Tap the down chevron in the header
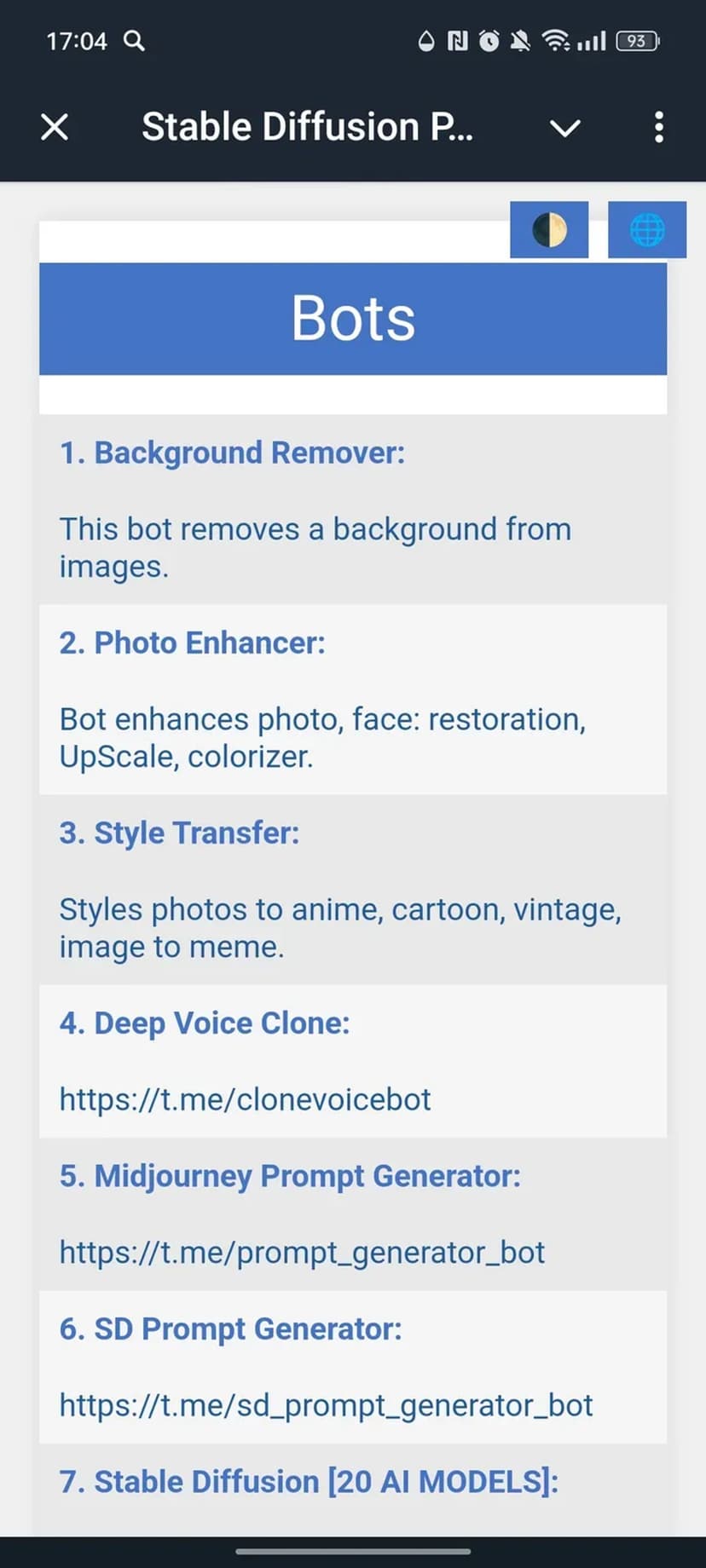This screenshot has width=706, height=1568. coord(564,128)
